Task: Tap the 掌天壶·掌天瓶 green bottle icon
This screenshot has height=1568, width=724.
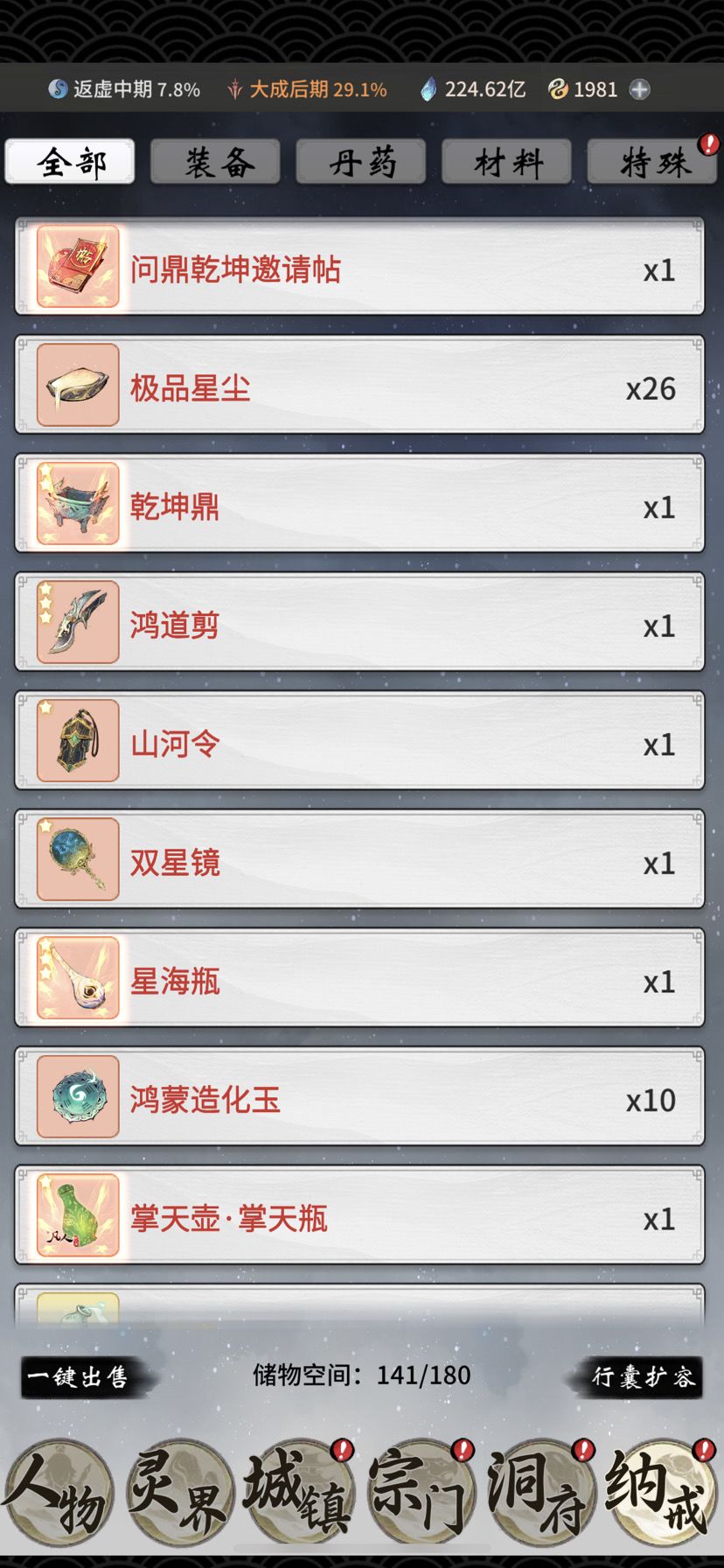Action: click(x=77, y=1217)
